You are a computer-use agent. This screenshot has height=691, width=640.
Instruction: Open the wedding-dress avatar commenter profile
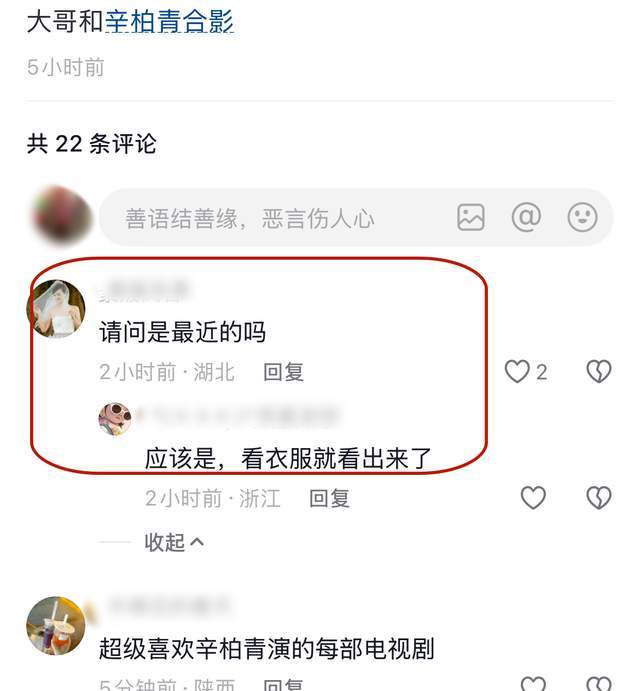56,308
